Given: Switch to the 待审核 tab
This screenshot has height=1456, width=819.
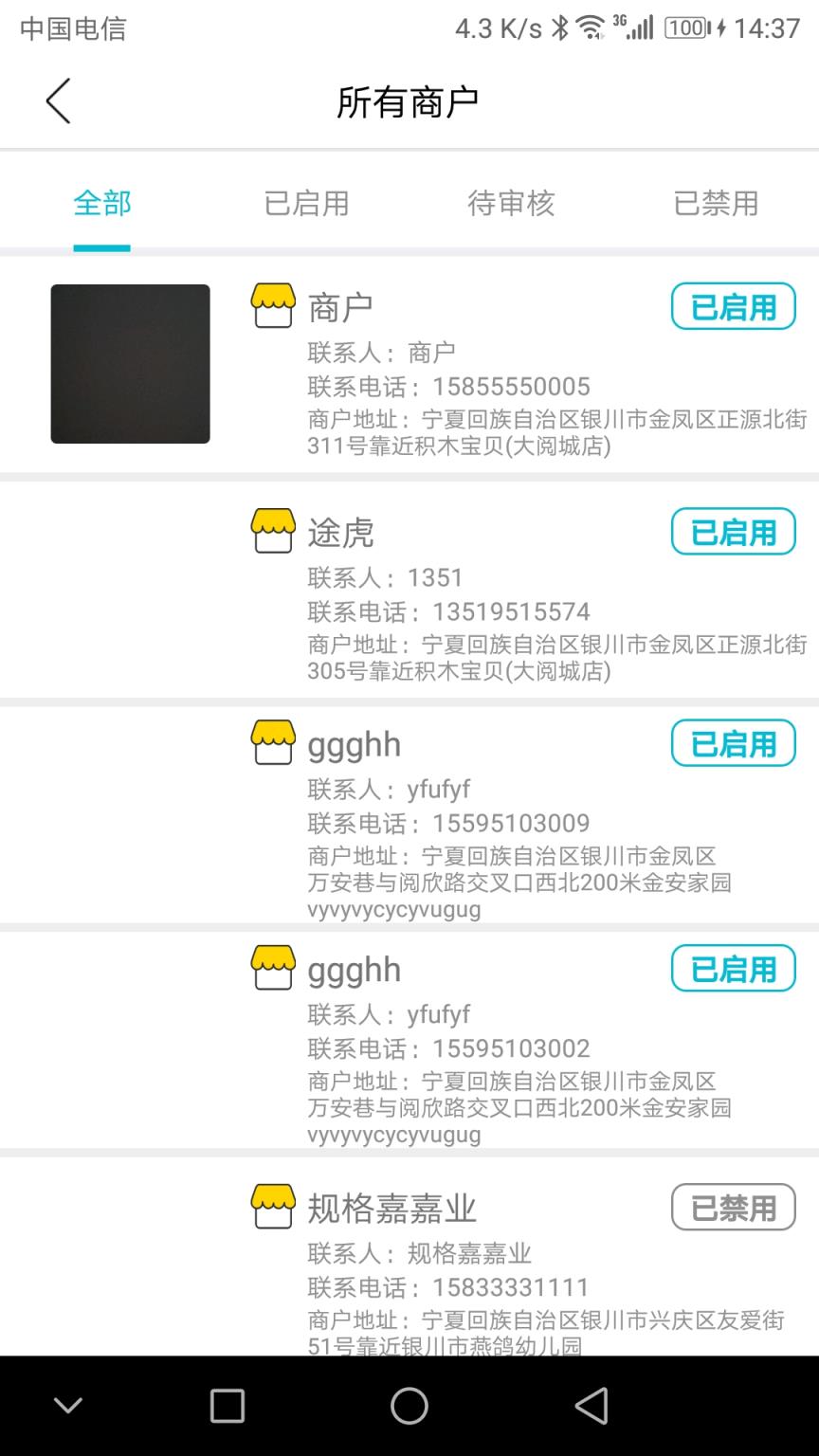Looking at the screenshot, I should pos(511,203).
